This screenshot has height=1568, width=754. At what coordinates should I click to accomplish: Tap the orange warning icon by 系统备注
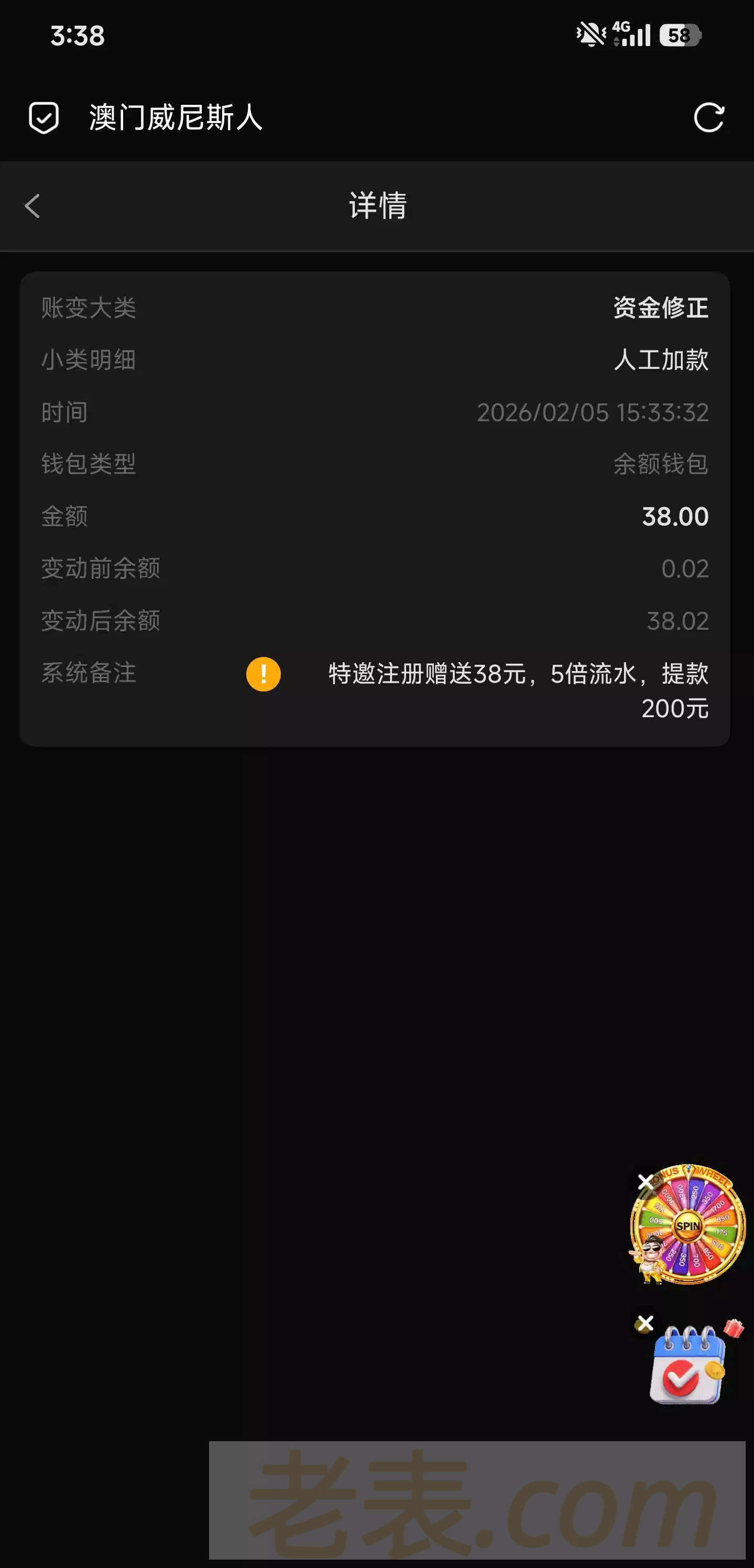tap(263, 674)
